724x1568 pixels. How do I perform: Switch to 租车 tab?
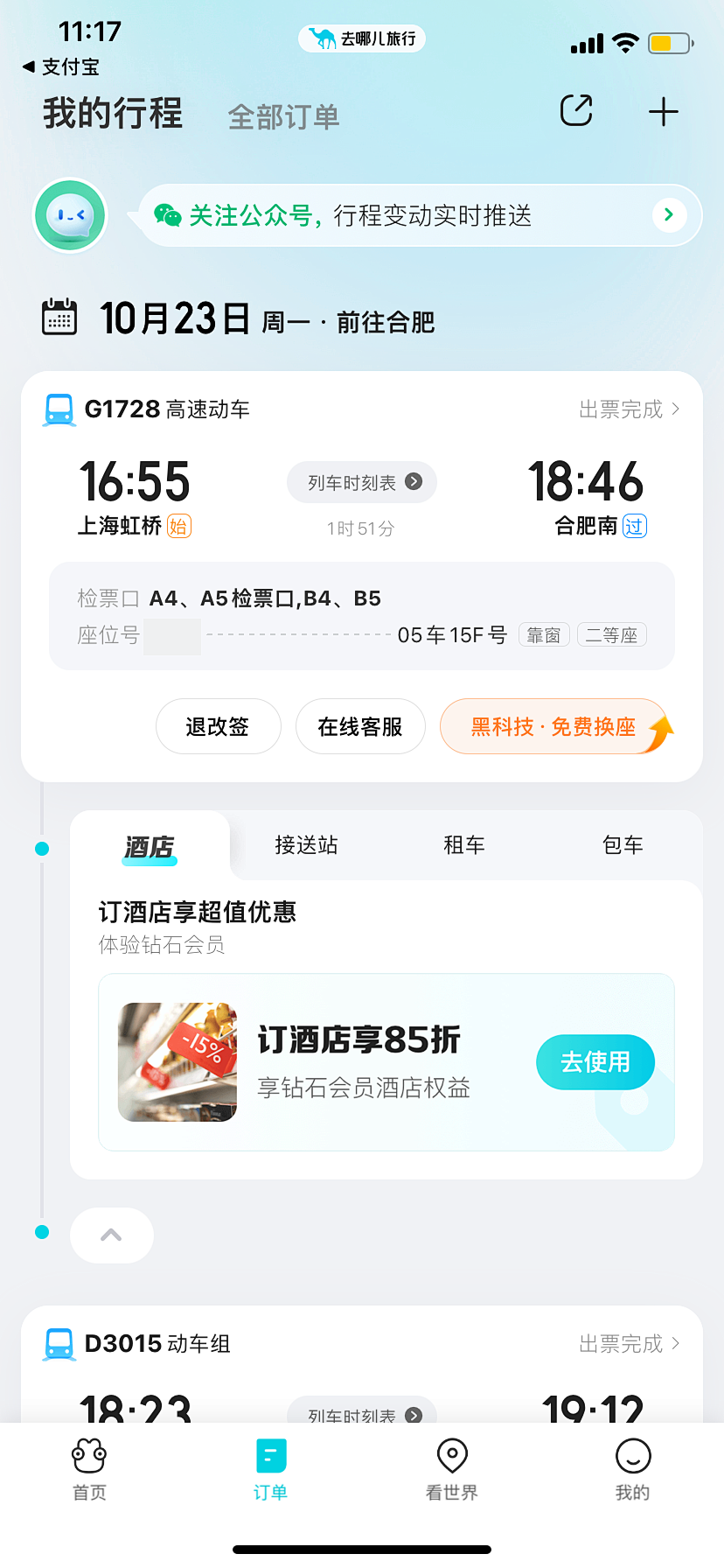pos(464,845)
